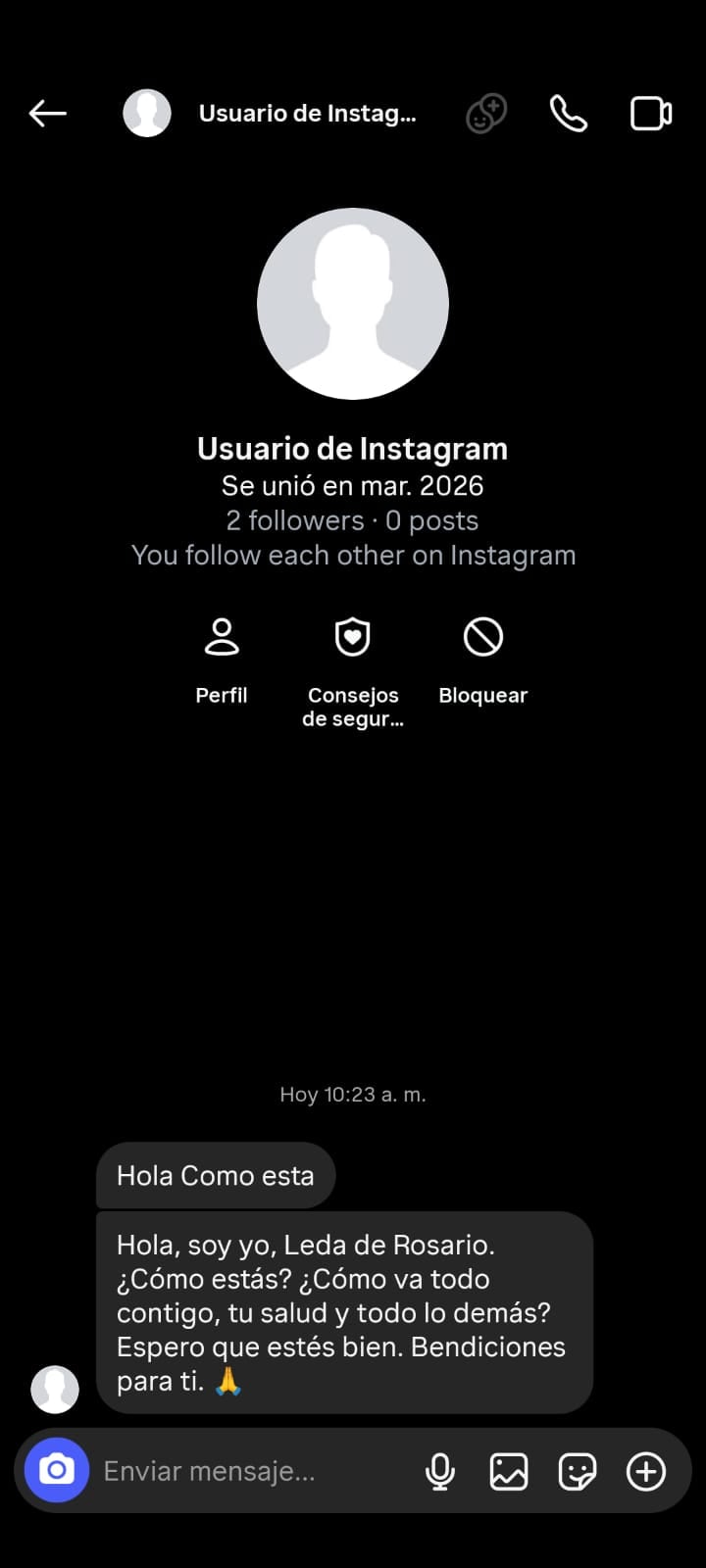The image size is (706, 1568).
Task: Tap the avatar call effects icon
Action: pos(485,113)
